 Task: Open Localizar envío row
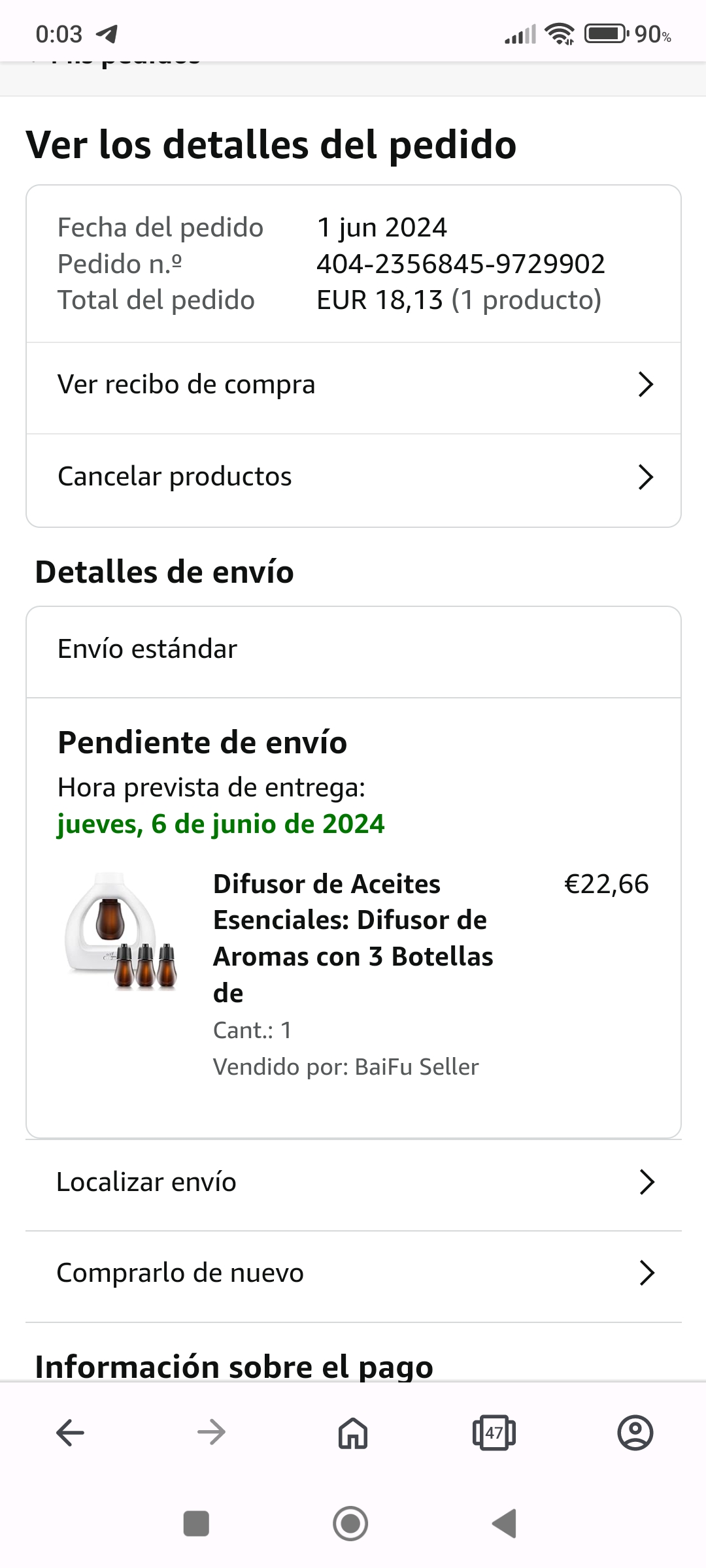353,1182
